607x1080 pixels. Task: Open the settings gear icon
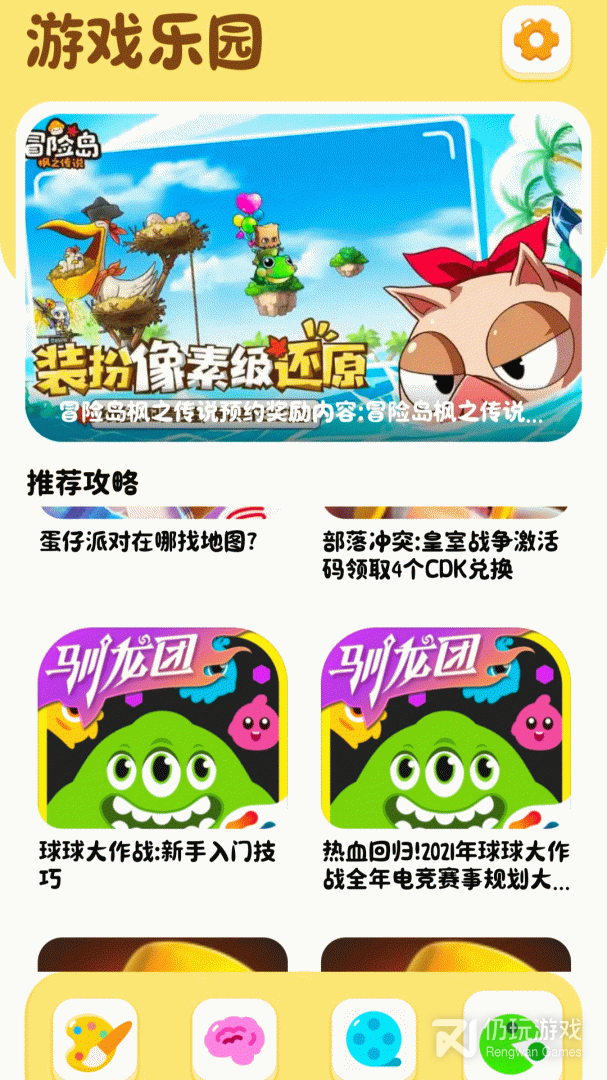click(x=536, y=41)
